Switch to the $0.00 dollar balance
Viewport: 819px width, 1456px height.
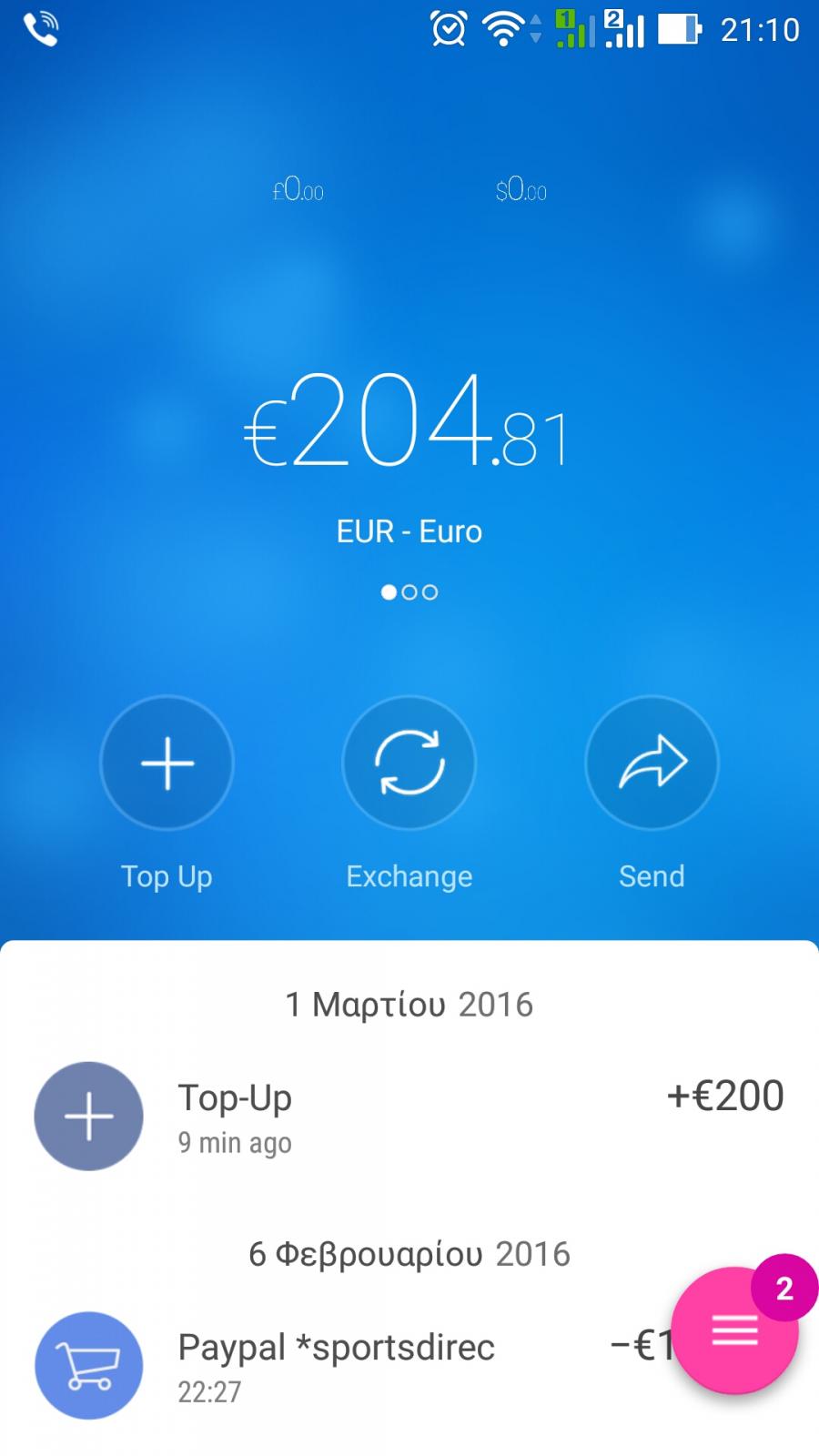(x=521, y=189)
